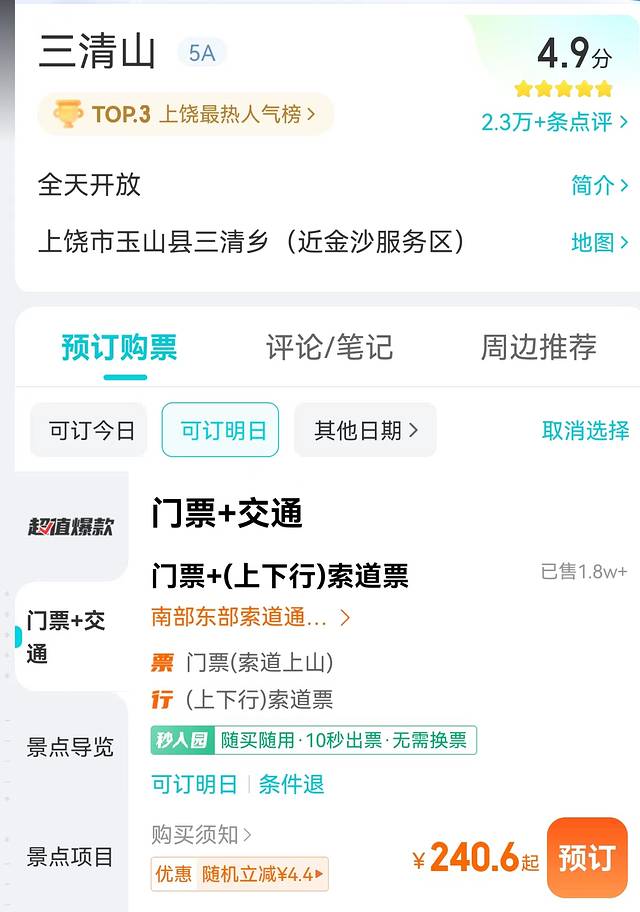The width and height of the screenshot is (640, 912).
Task: Open the 条件退 refund policy
Action: click(292, 784)
